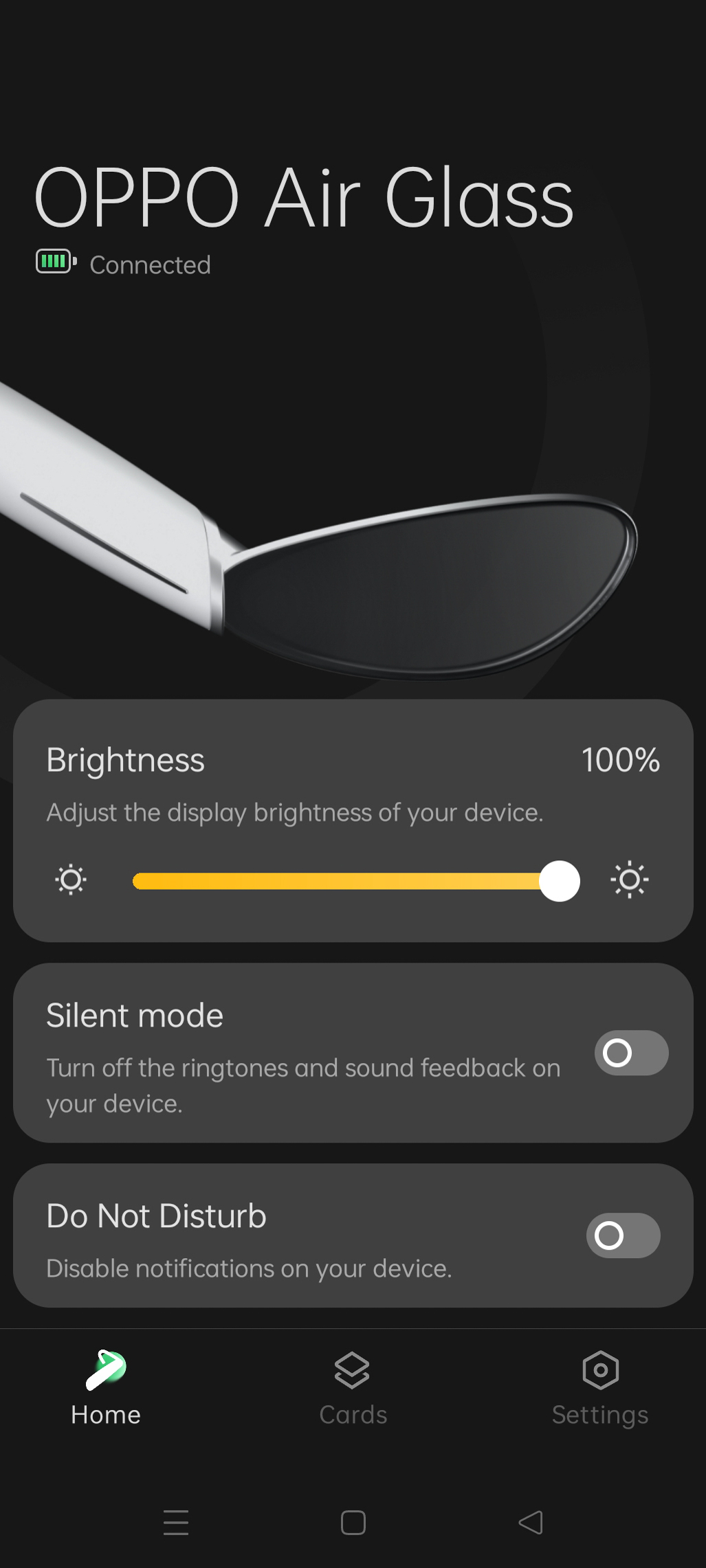Screen dimensions: 706x1568
Task: Open recent apps from navigation bar
Action: coord(176,1522)
